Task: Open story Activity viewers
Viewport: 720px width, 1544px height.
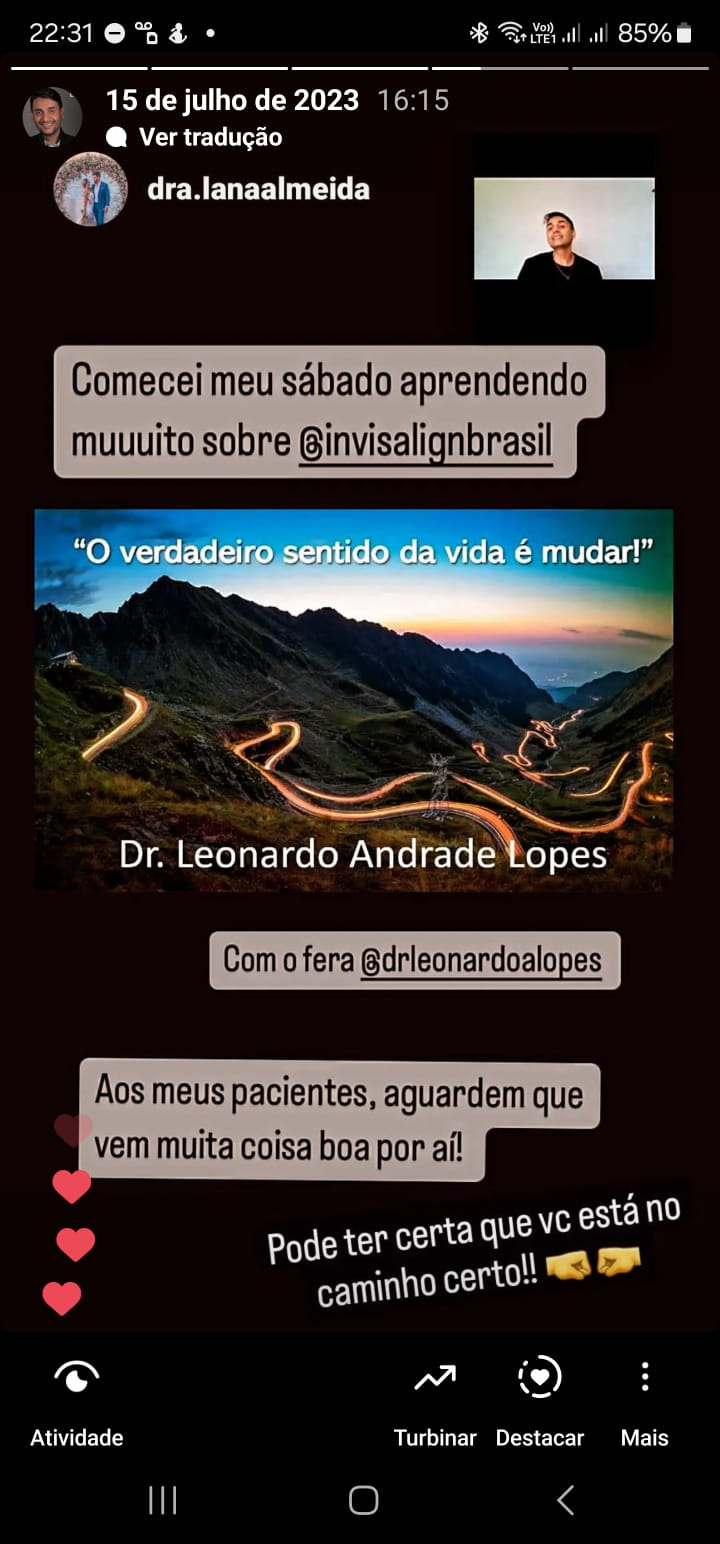Action: point(76,1400)
